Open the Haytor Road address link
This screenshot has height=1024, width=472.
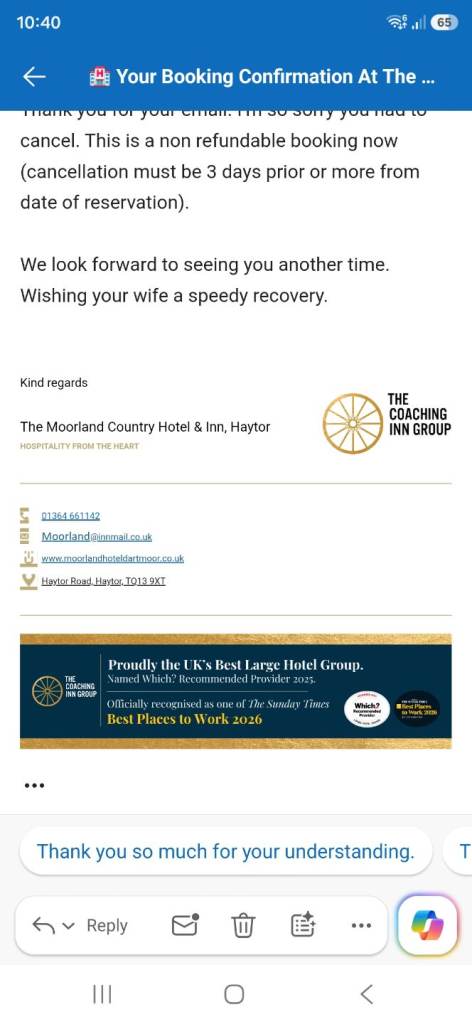pos(103,581)
